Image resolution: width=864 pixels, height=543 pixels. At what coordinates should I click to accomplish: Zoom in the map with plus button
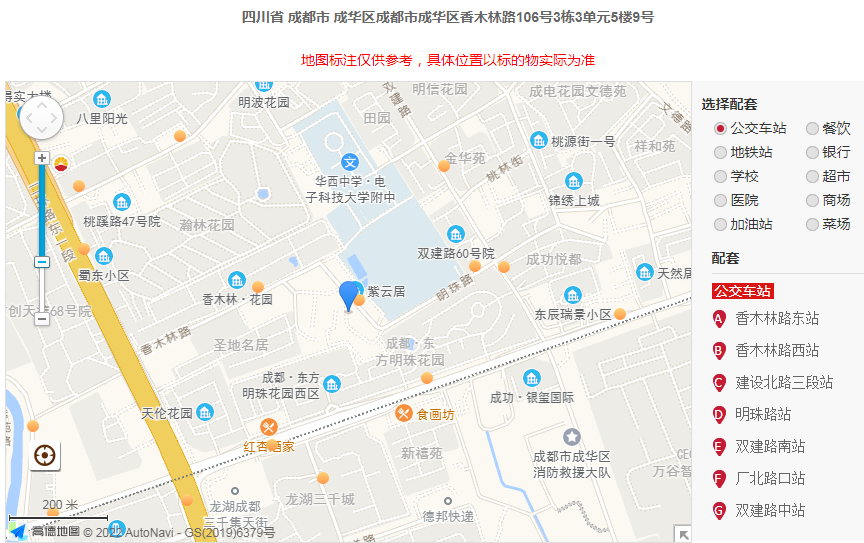pos(42,158)
